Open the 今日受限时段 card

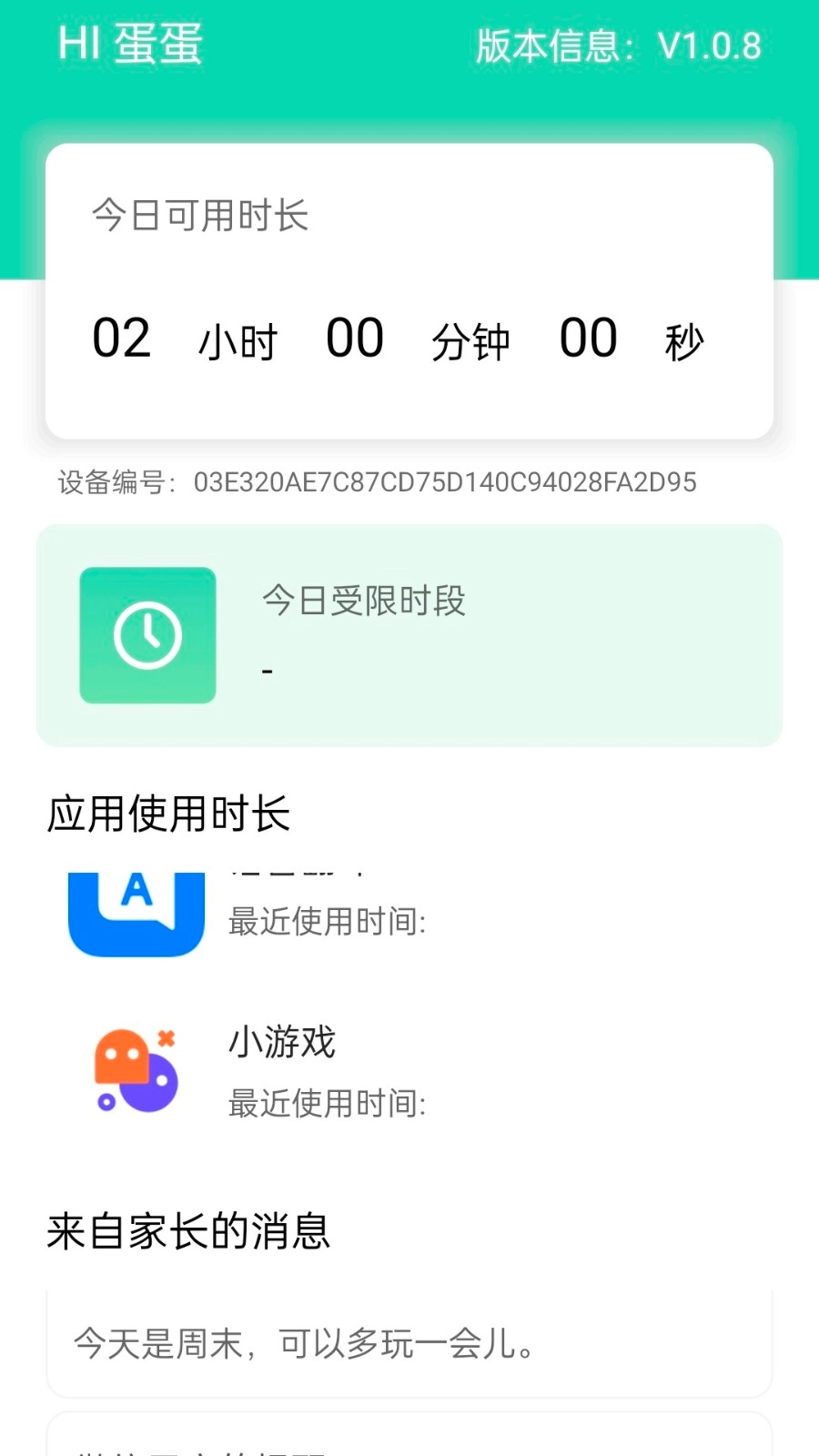coord(409,634)
